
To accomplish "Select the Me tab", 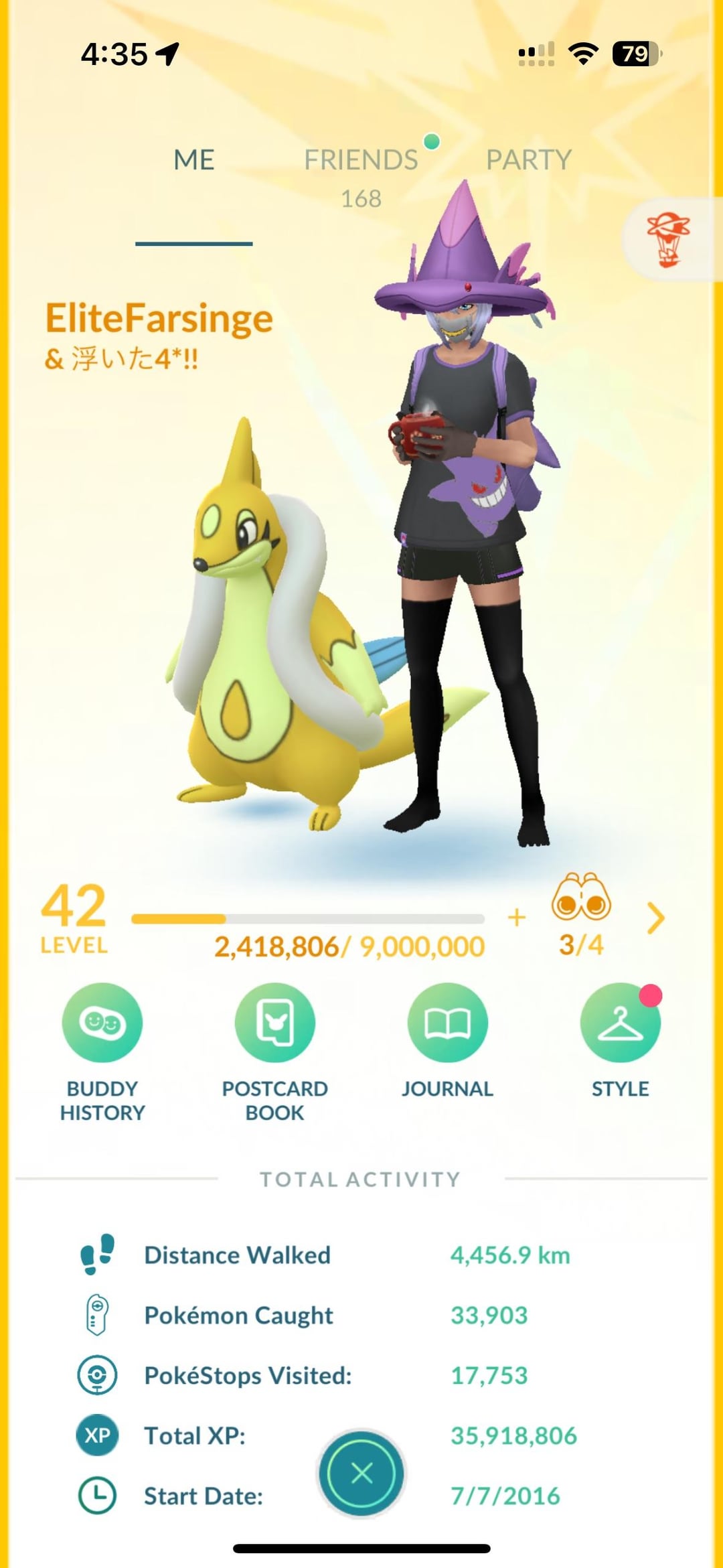I will point(194,161).
